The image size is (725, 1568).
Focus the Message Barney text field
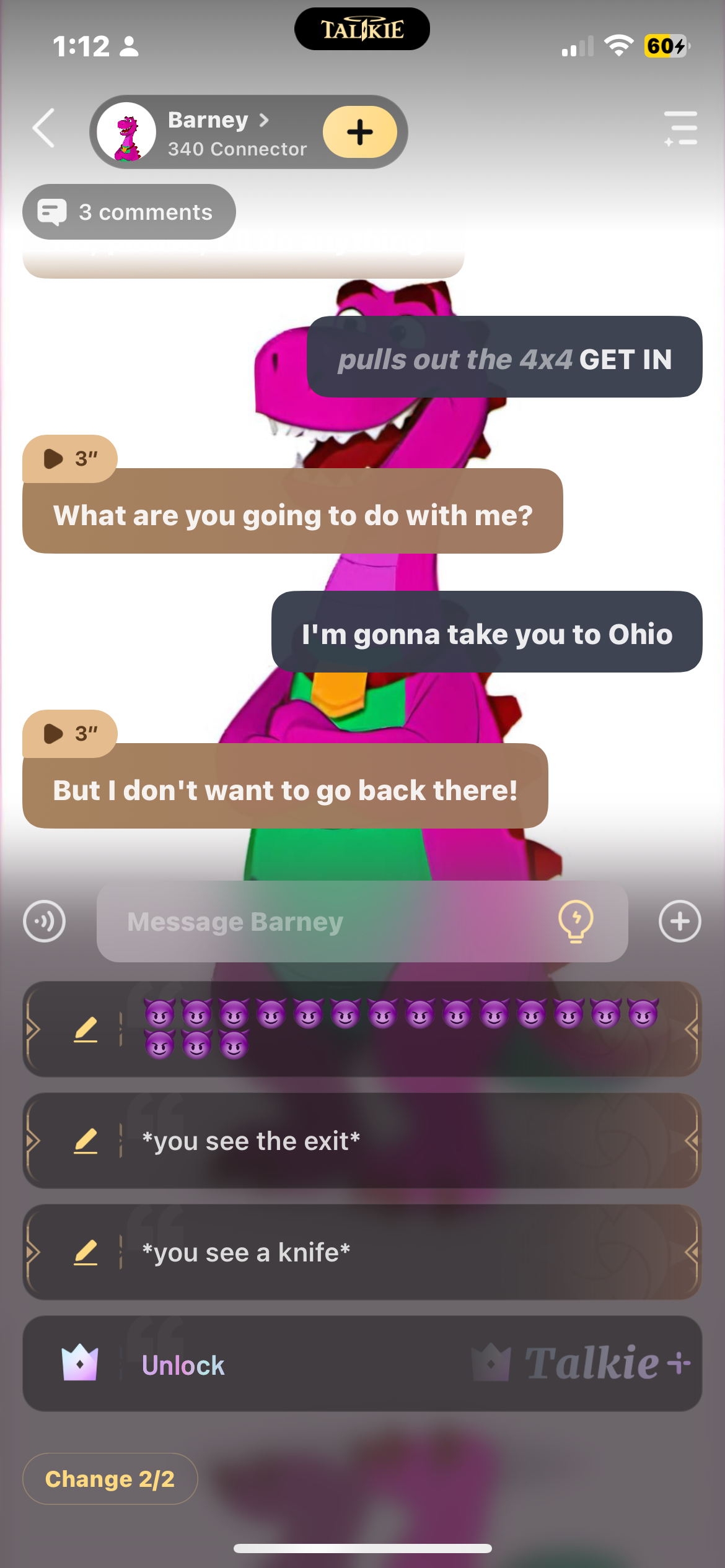tap(322, 921)
